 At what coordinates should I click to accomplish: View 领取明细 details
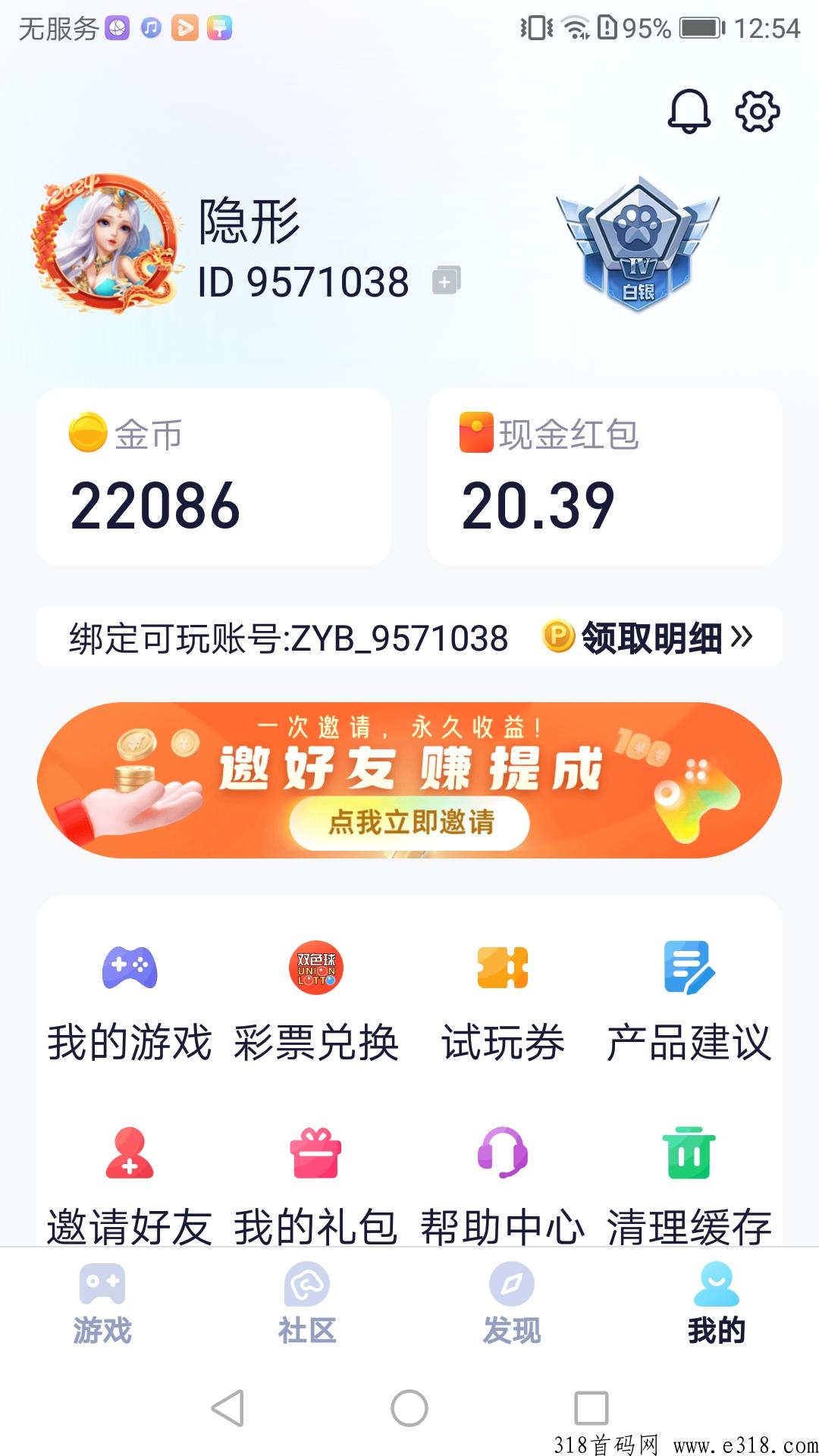(648, 637)
